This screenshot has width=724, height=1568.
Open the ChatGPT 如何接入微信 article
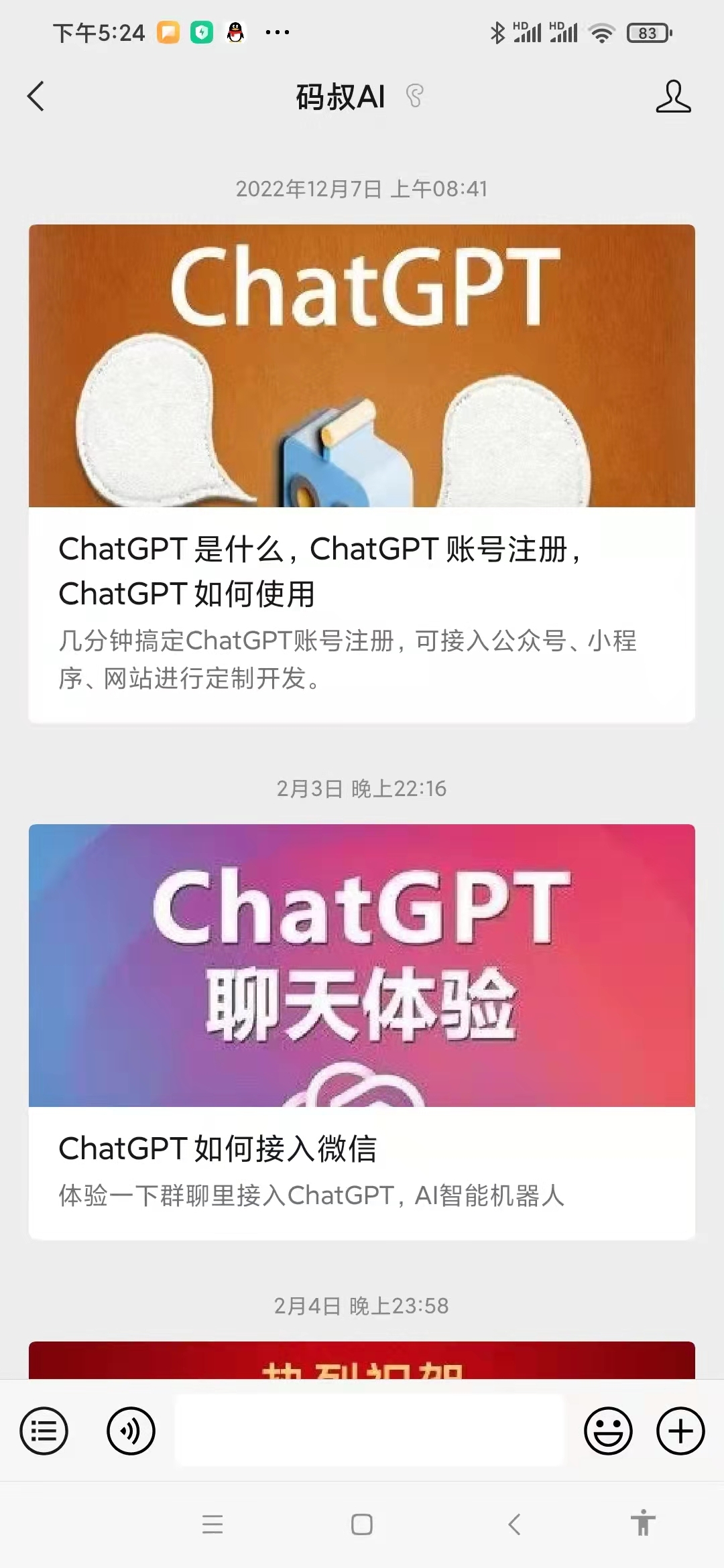361,1032
